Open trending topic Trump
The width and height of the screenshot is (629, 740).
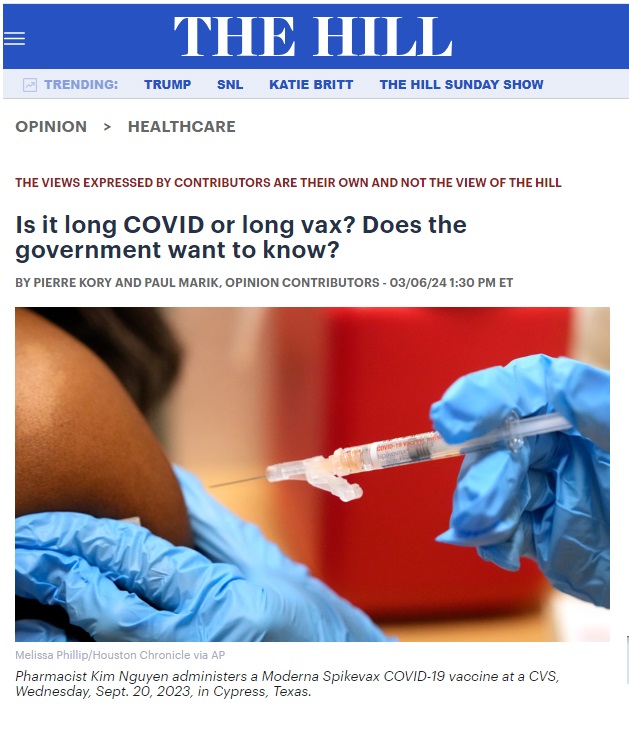click(x=167, y=85)
